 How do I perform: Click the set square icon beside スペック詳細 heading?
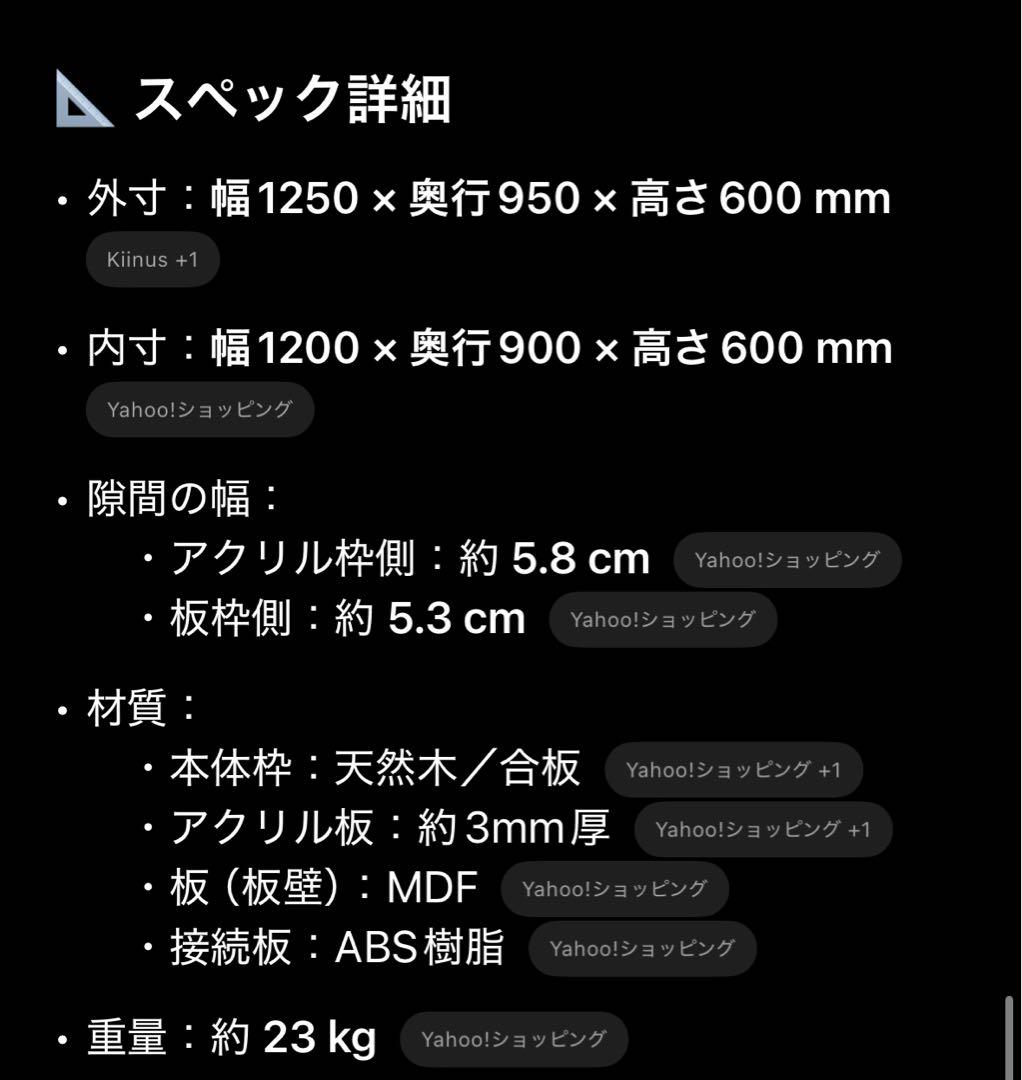tap(84, 97)
